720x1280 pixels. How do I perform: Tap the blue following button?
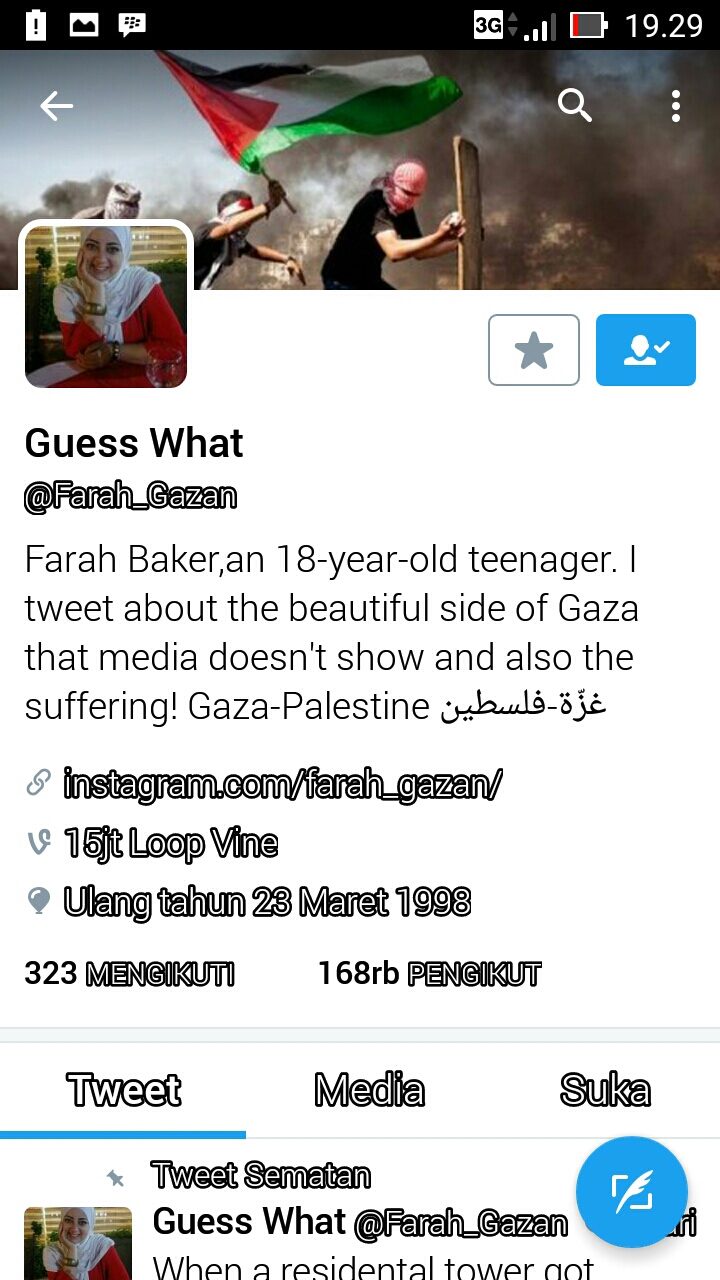pos(646,350)
